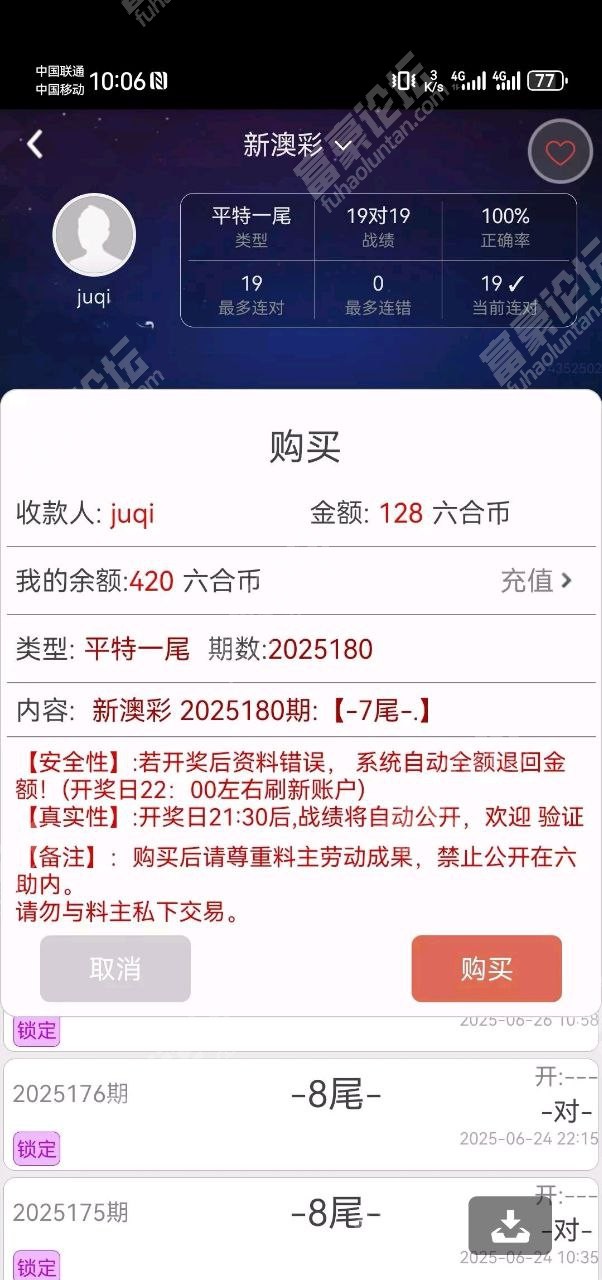The image size is (602, 1280).
Task: Cancel the purchase with 取消
Action: [115, 968]
